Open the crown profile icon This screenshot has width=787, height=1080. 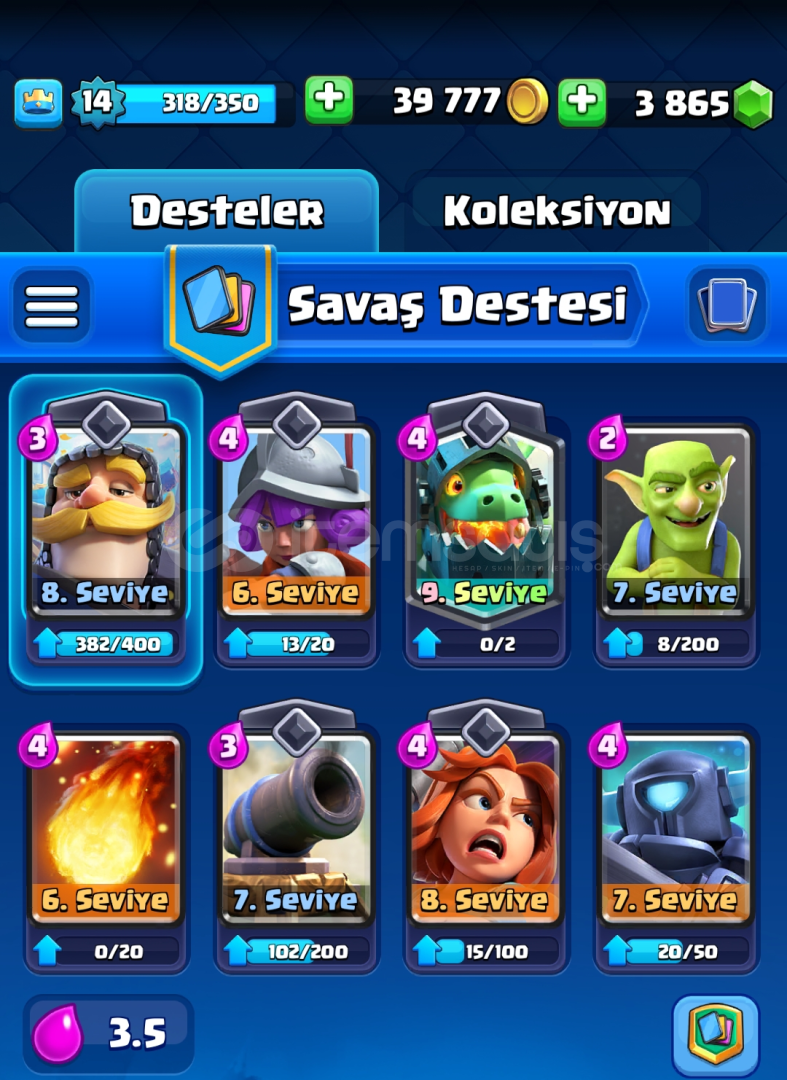coord(38,103)
